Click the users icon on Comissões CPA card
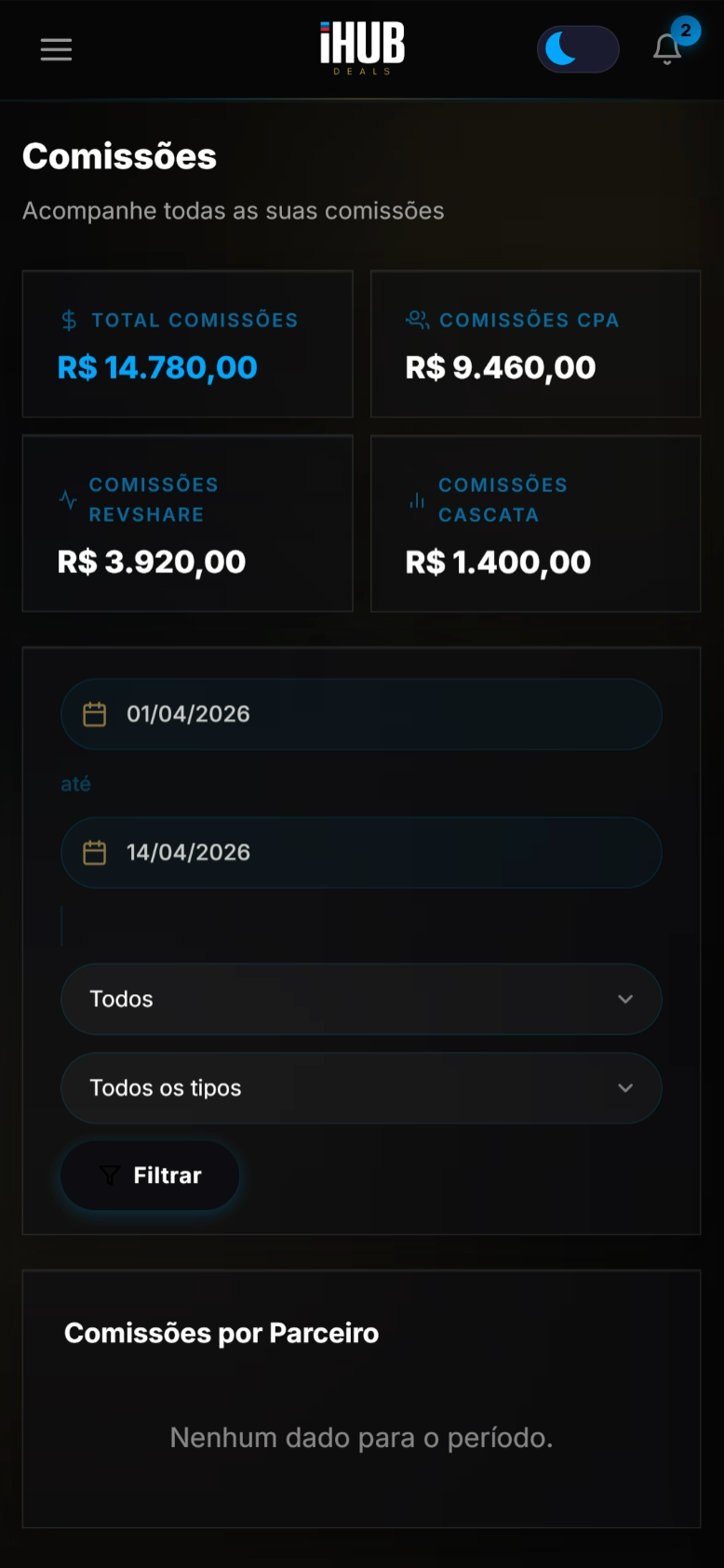The height and width of the screenshot is (1568, 724). pyautogui.click(x=418, y=320)
